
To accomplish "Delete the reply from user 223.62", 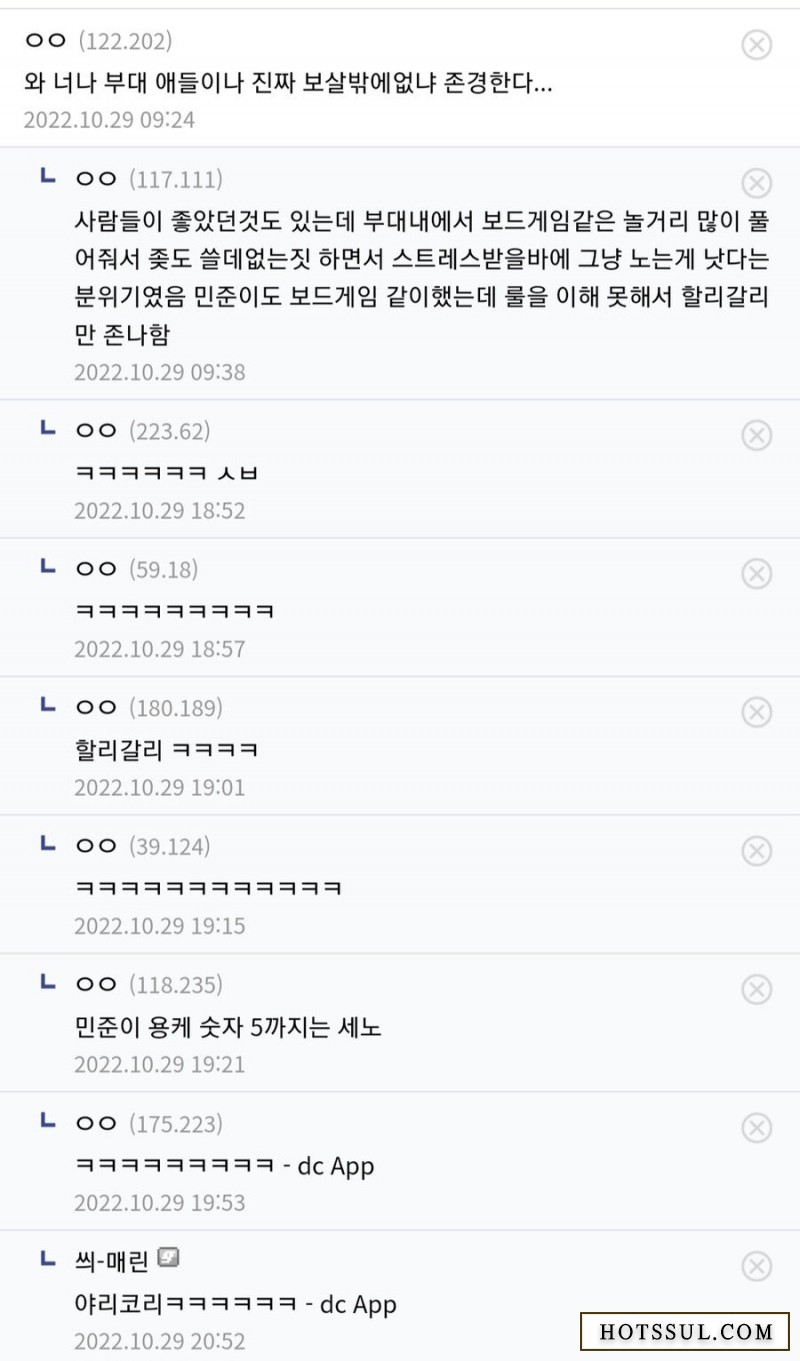I will [756, 435].
